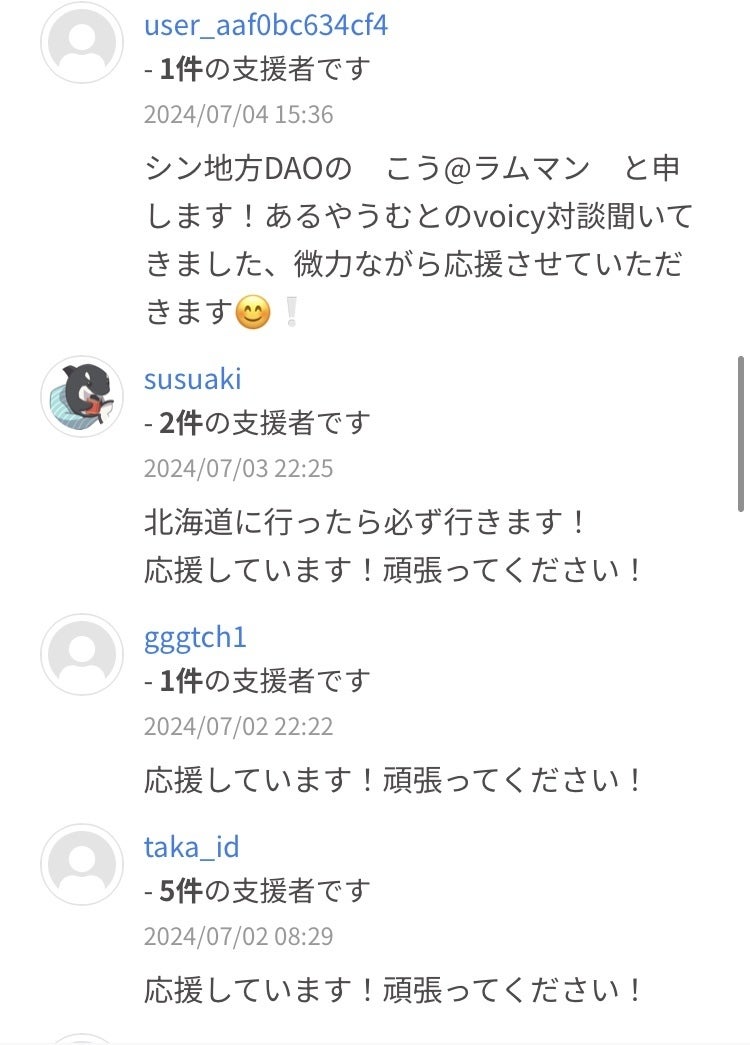
Task: Tap susuaki's orca avatar picture
Action: point(82,397)
